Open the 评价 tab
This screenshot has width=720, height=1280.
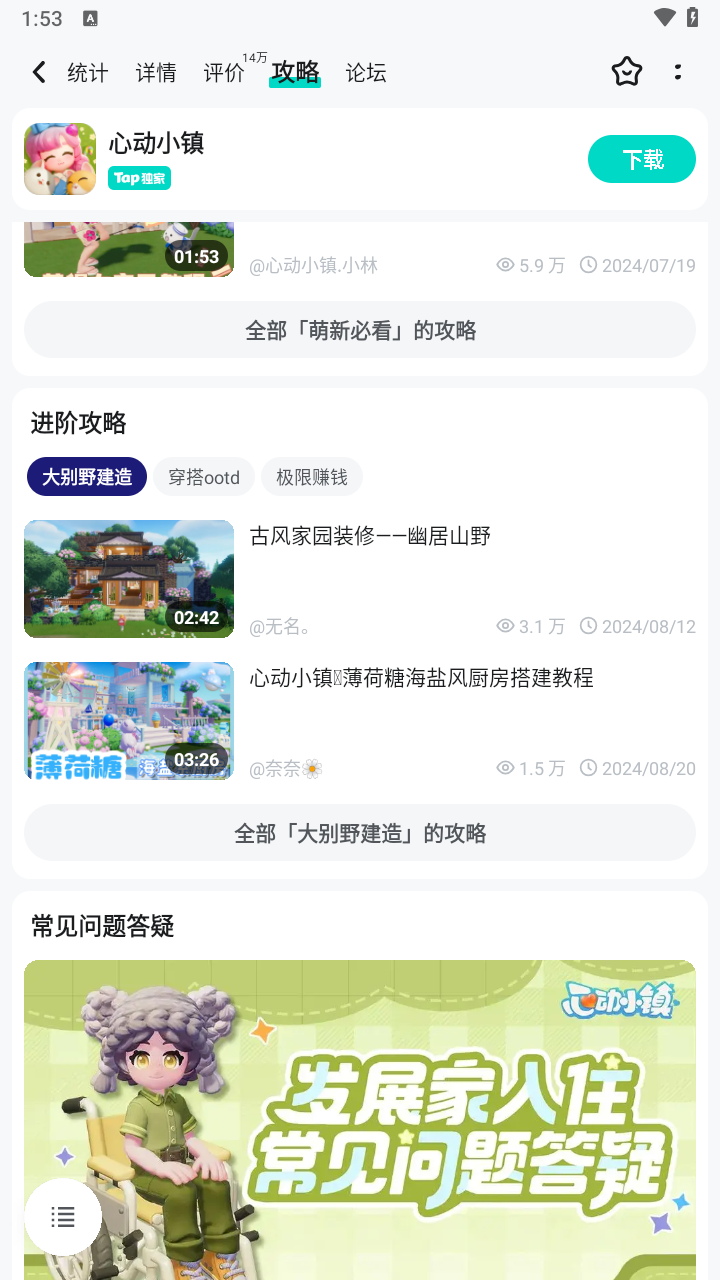pyautogui.click(x=224, y=72)
